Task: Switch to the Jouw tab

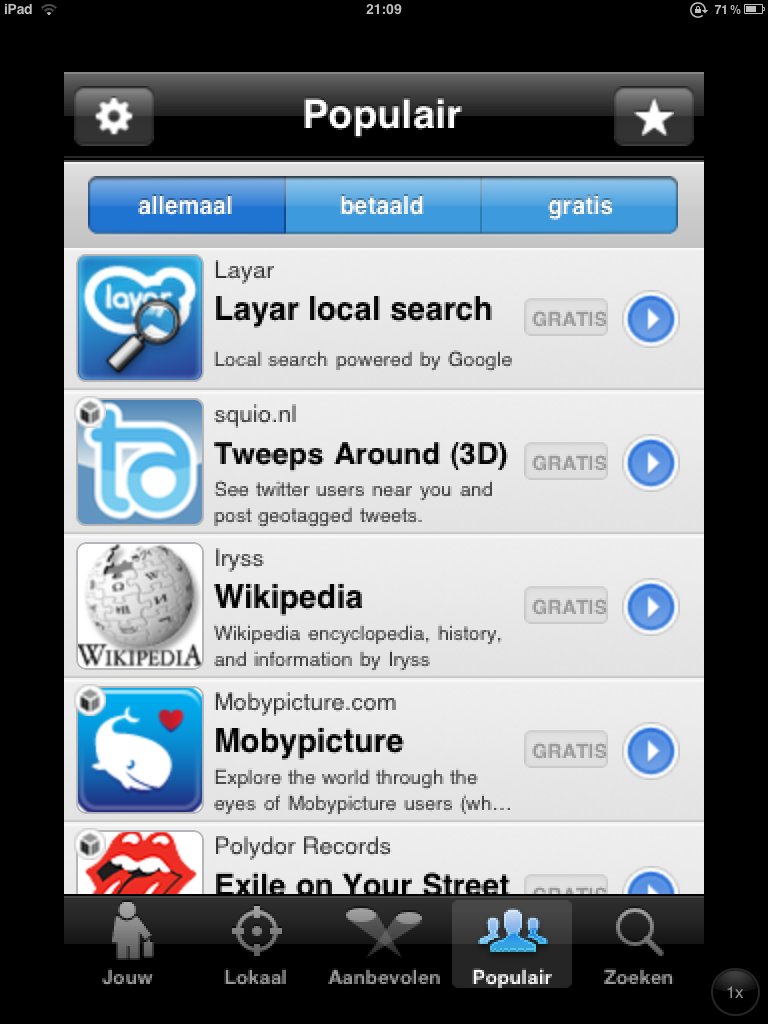Action: pos(127,944)
